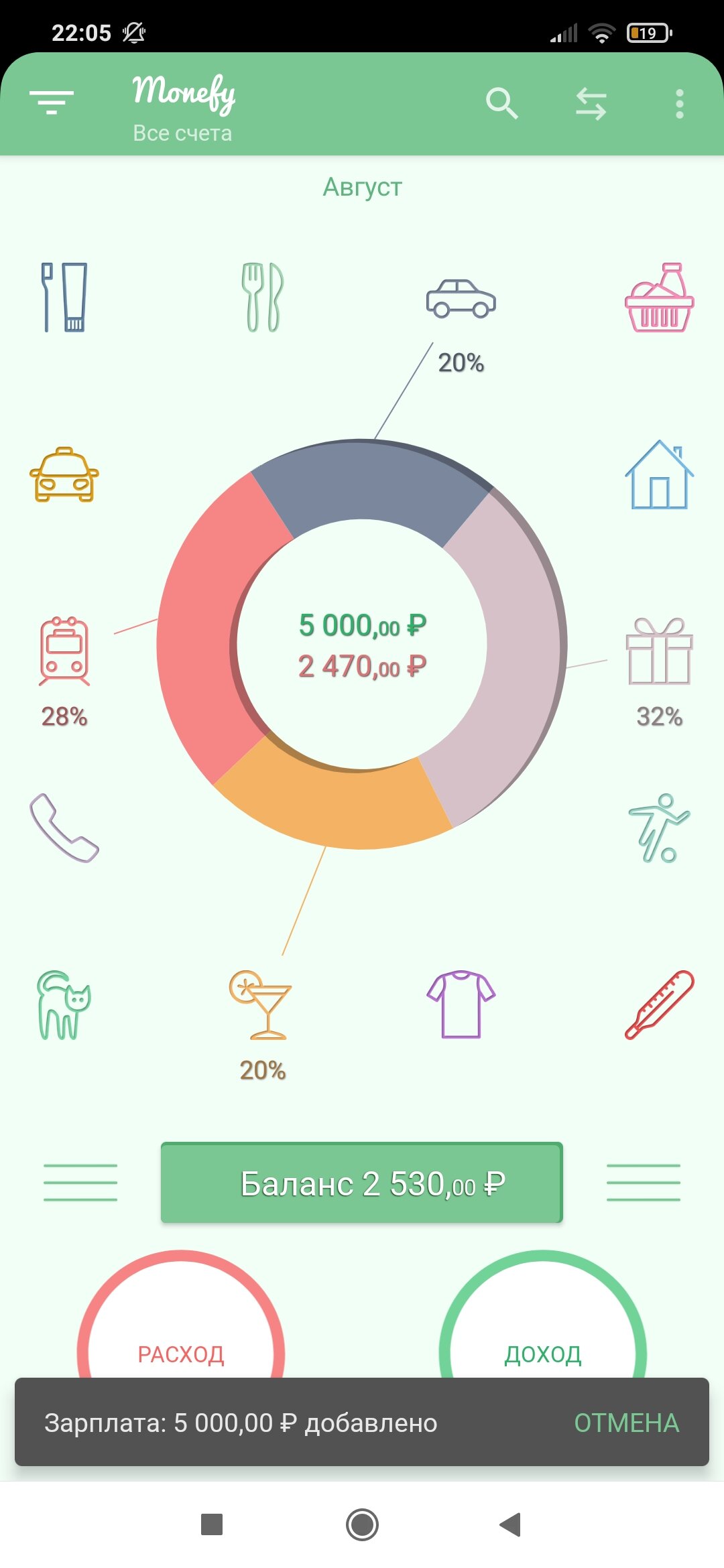
Task: Choose the train transport category
Action: tap(64, 651)
